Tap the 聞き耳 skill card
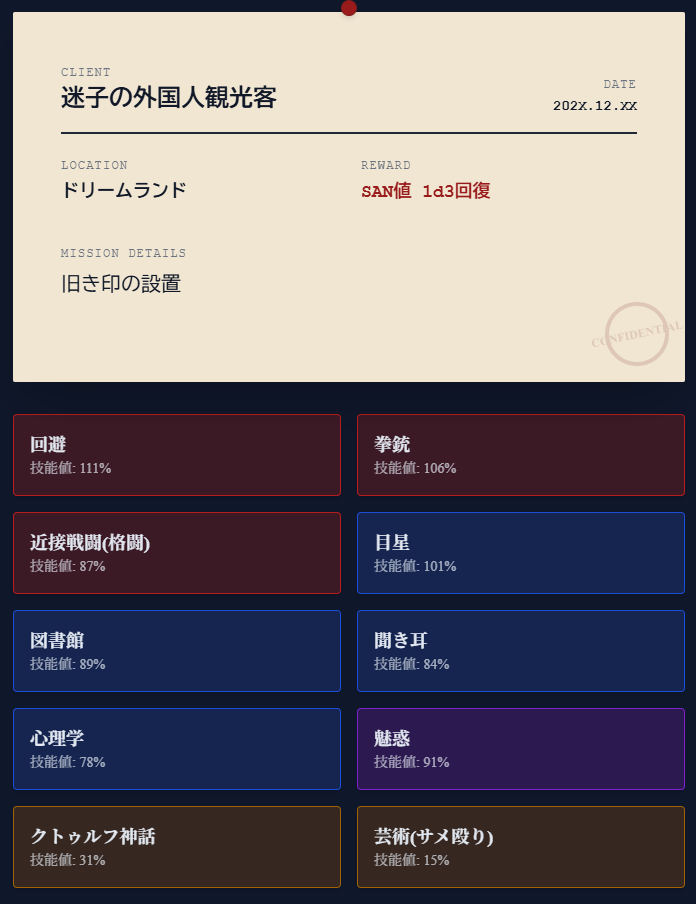Image resolution: width=696 pixels, height=904 pixels. 520,651
